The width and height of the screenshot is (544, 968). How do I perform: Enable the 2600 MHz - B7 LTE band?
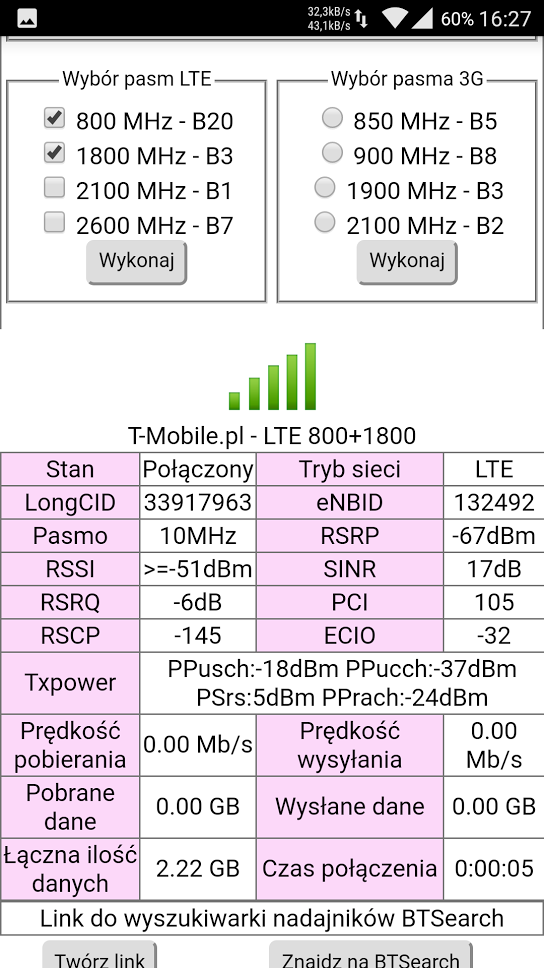tap(54, 222)
